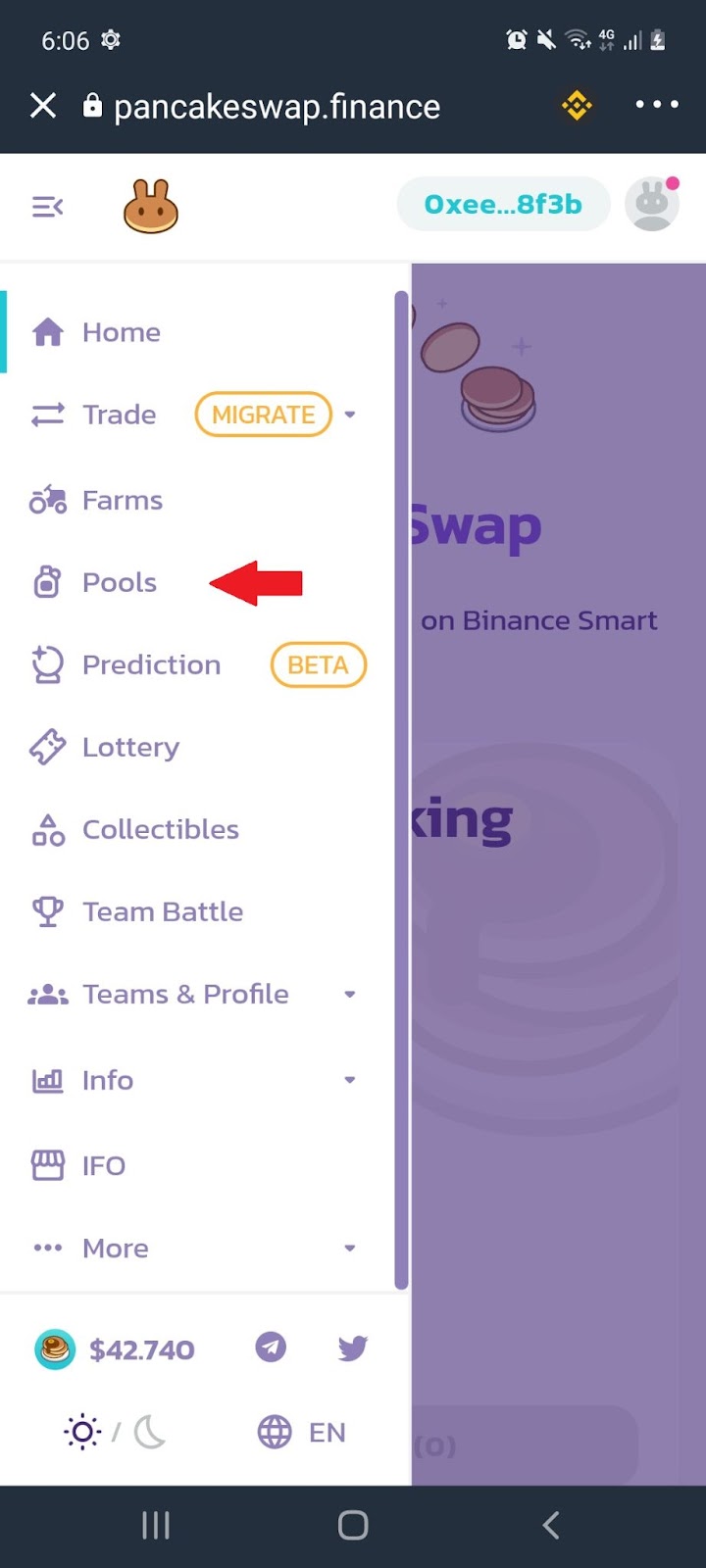Expand the Info submenu
706x1568 pixels.
coord(108,1080)
